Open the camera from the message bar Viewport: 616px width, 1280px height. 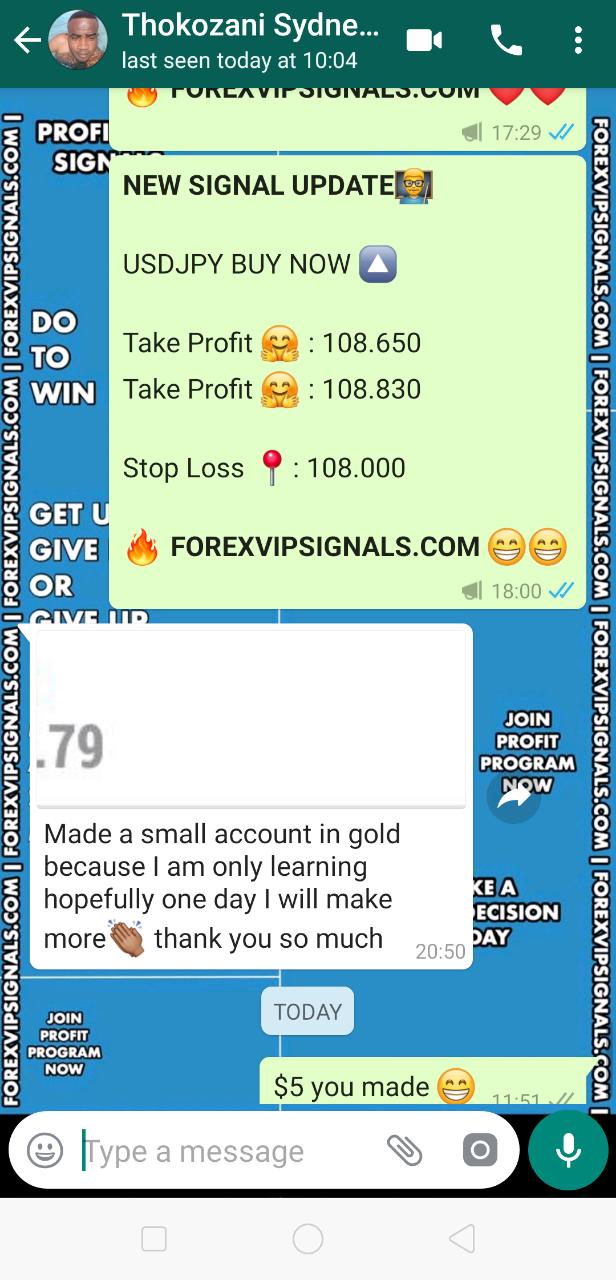point(480,1151)
